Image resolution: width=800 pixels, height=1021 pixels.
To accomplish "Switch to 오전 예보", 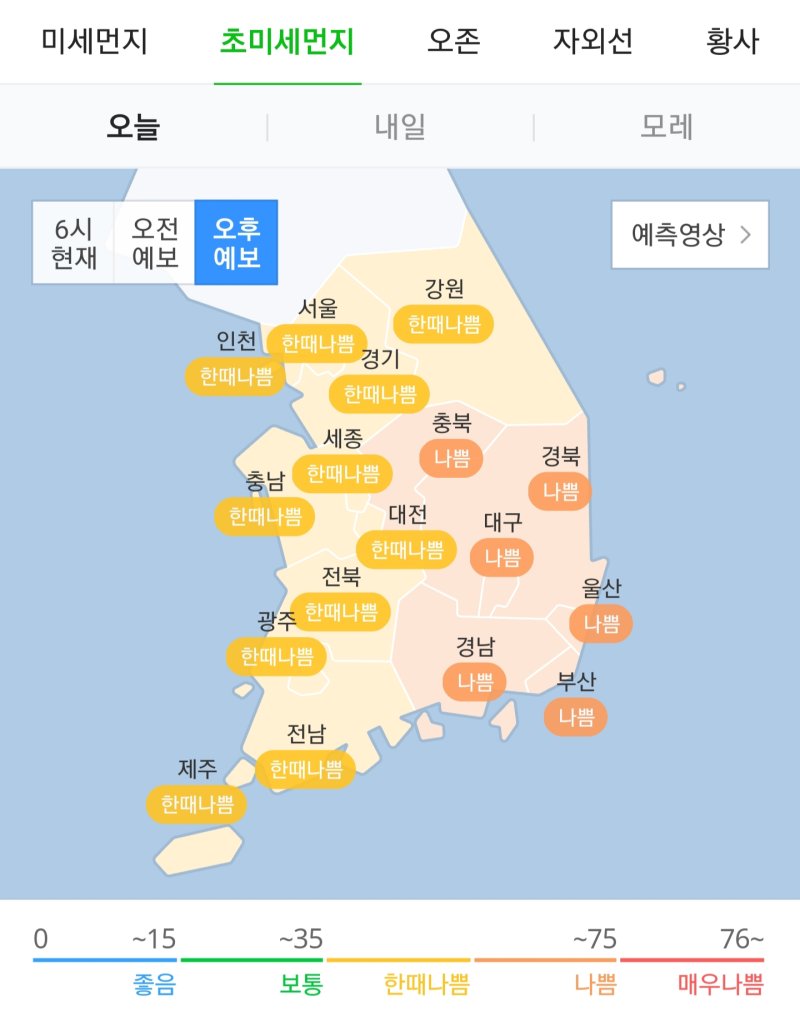I will (x=155, y=243).
